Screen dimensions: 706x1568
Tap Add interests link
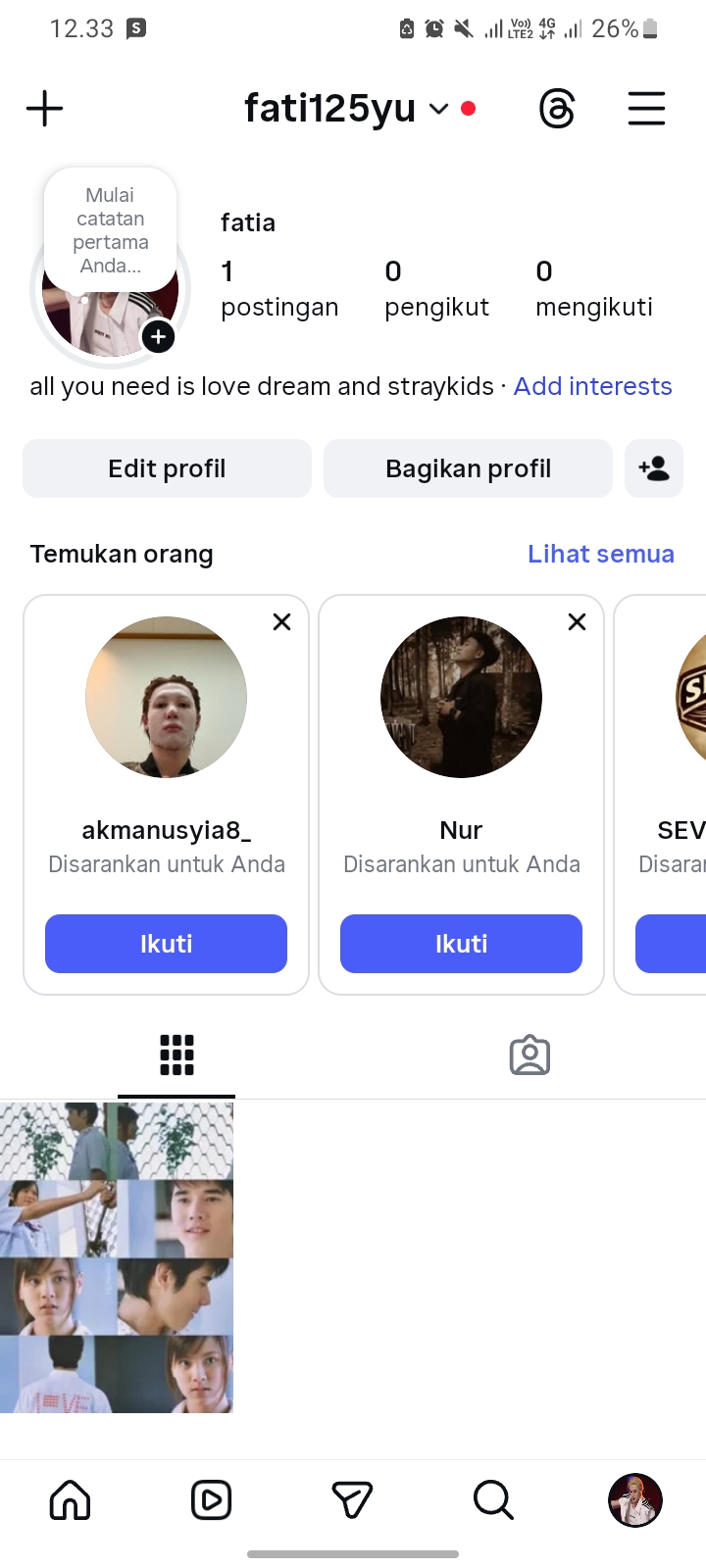pos(592,386)
